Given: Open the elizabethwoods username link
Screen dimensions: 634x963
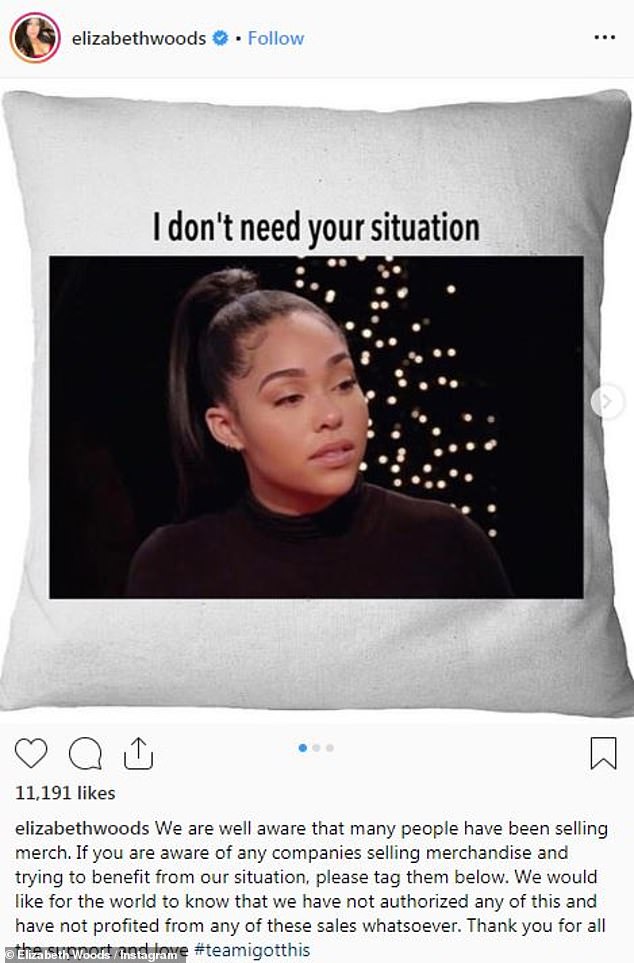Looking at the screenshot, I should pos(138,38).
